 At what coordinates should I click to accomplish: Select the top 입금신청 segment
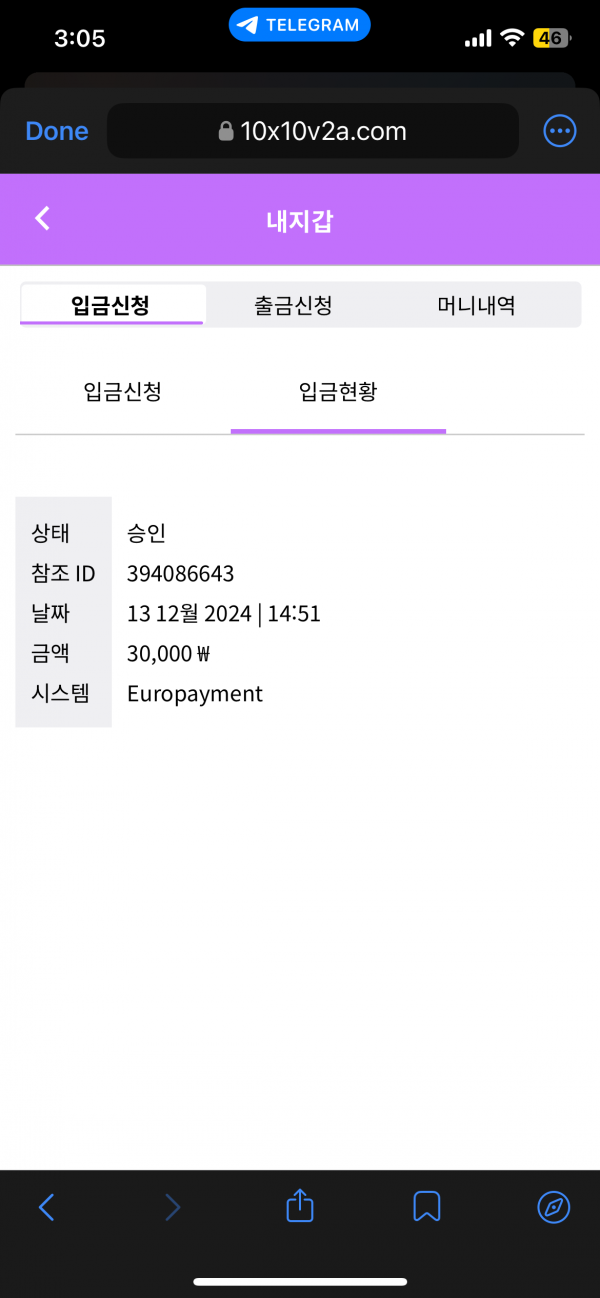(111, 305)
